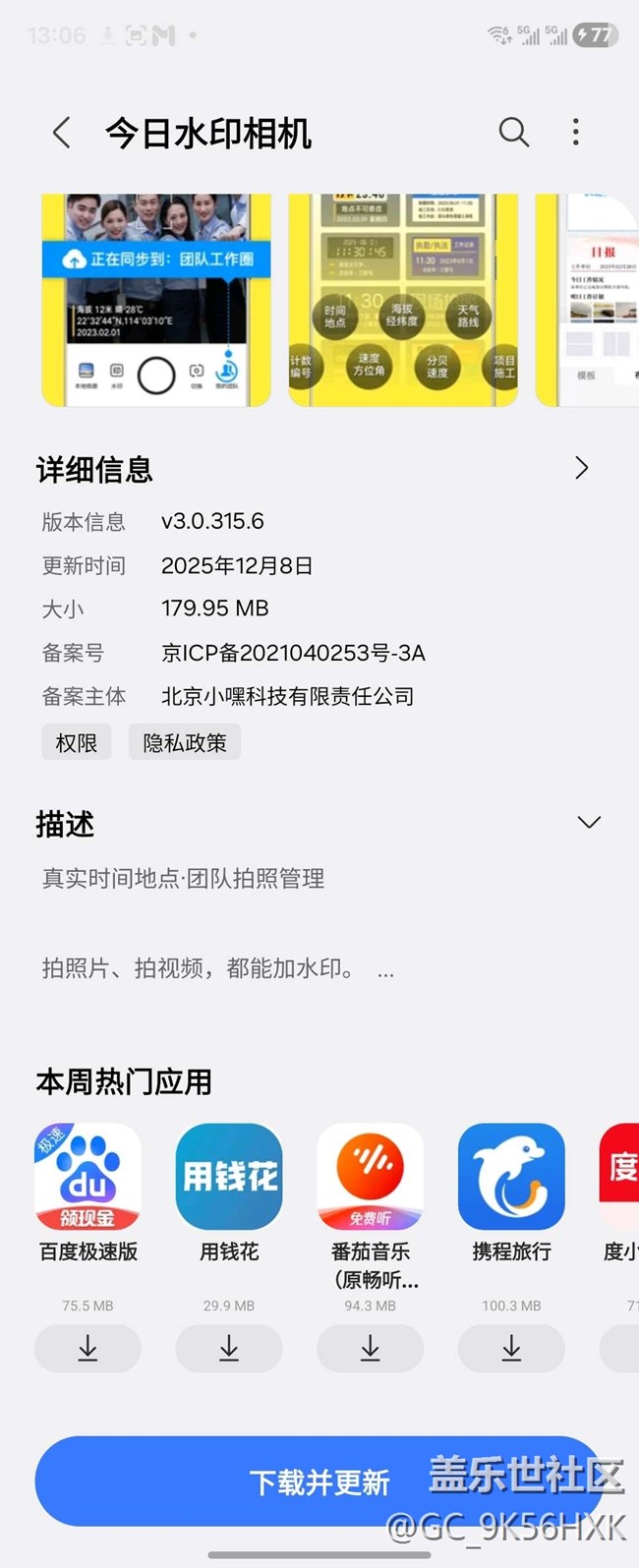
Task: Download 携程旅行 with its arrow button
Action: tap(511, 1348)
